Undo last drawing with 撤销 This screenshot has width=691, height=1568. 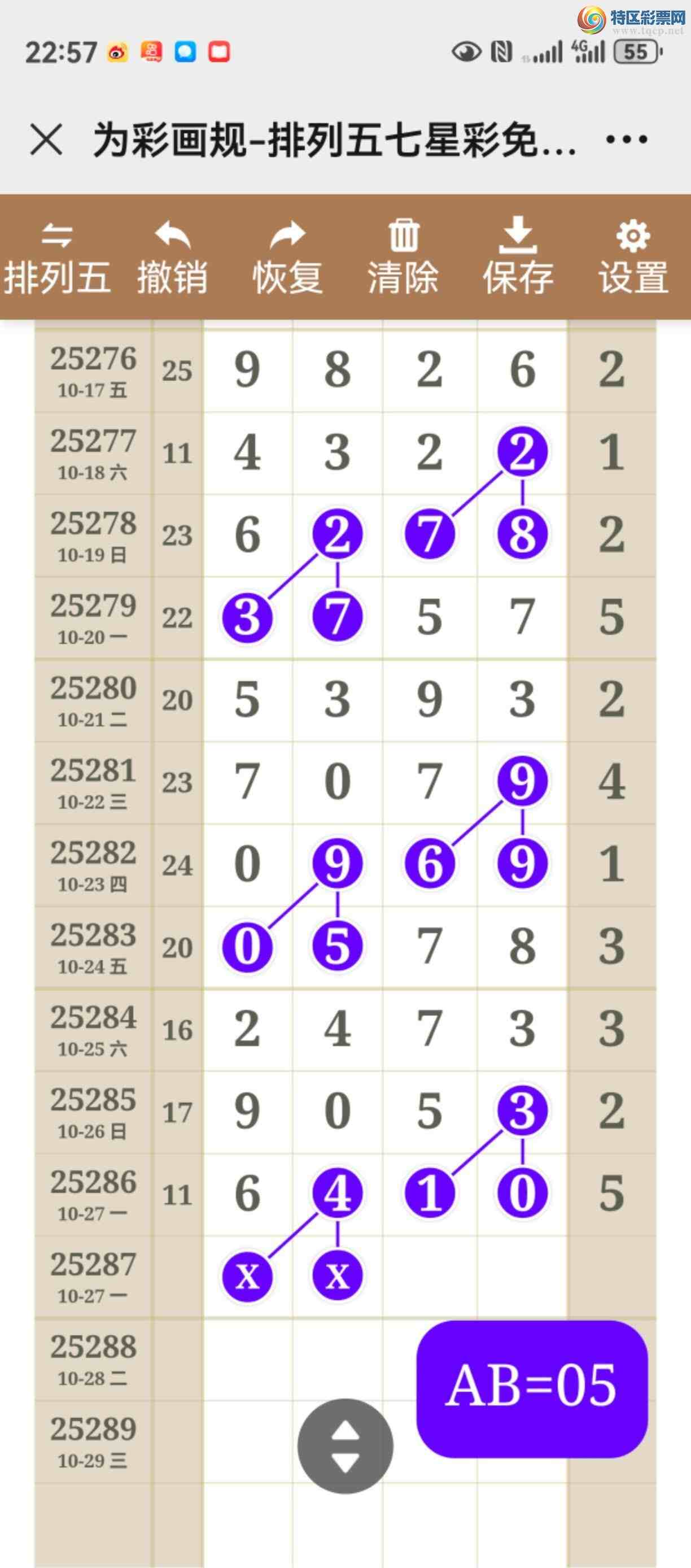(x=172, y=257)
